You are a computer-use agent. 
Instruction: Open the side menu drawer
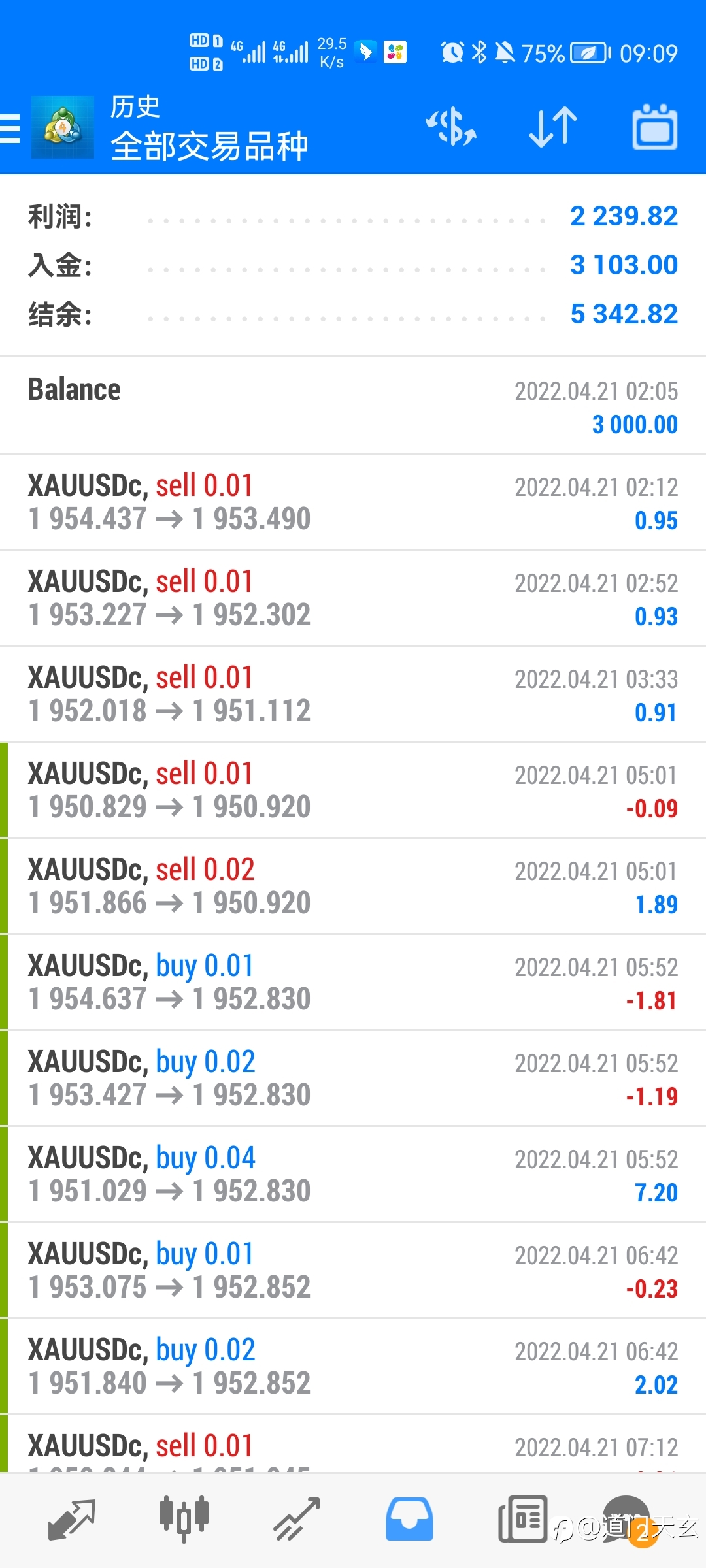pos(10,127)
